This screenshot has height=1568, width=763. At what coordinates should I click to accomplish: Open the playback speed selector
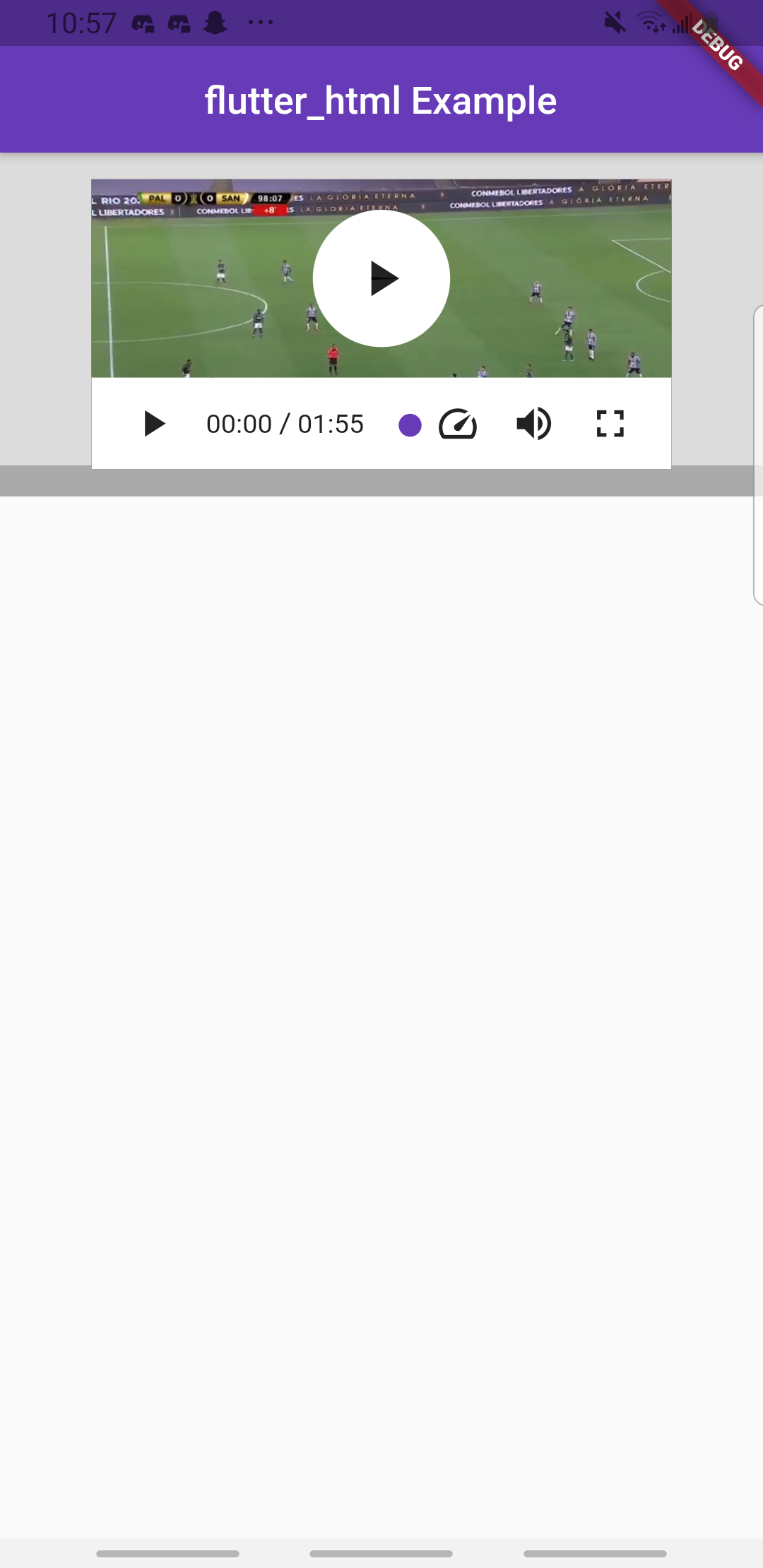pos(456,424)
